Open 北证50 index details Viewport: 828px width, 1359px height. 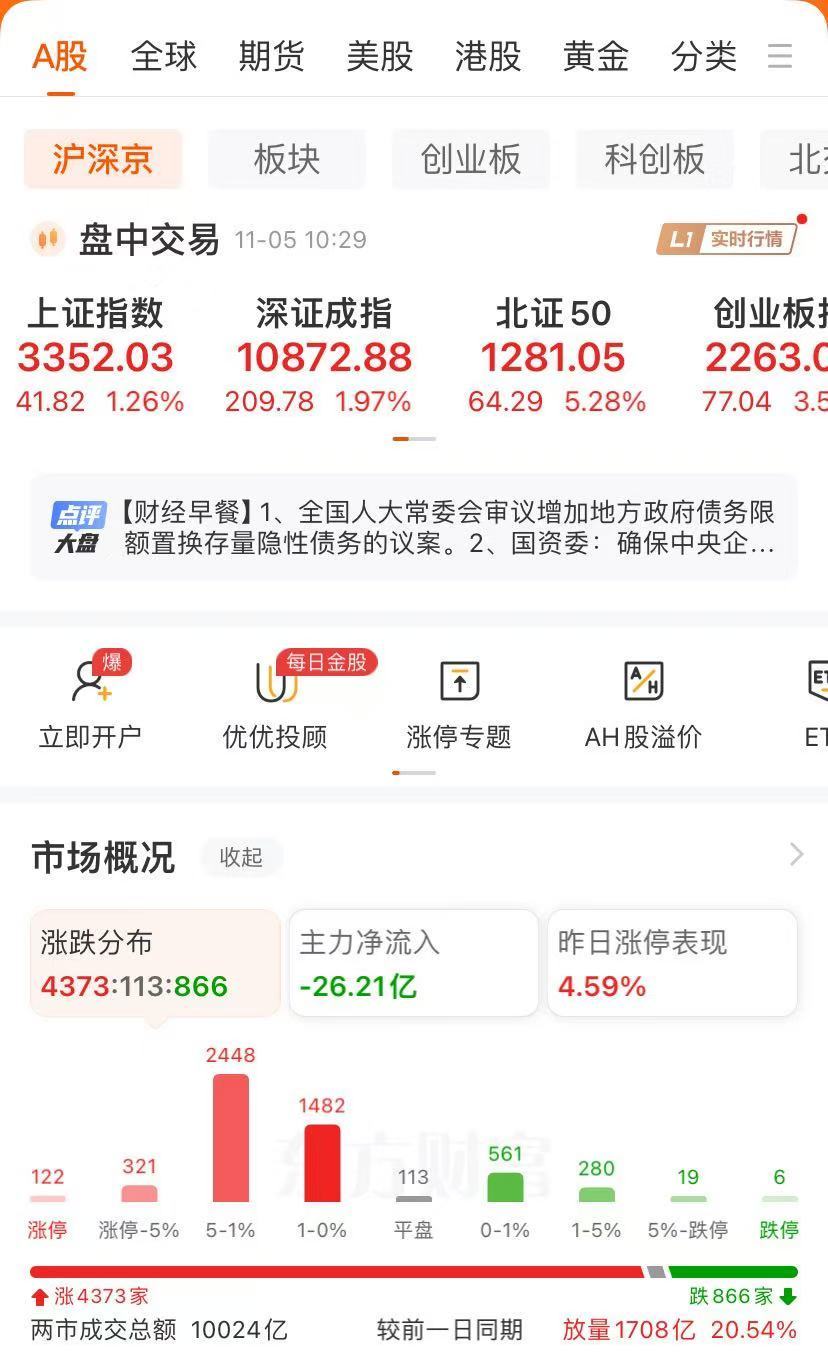[555, 356]
